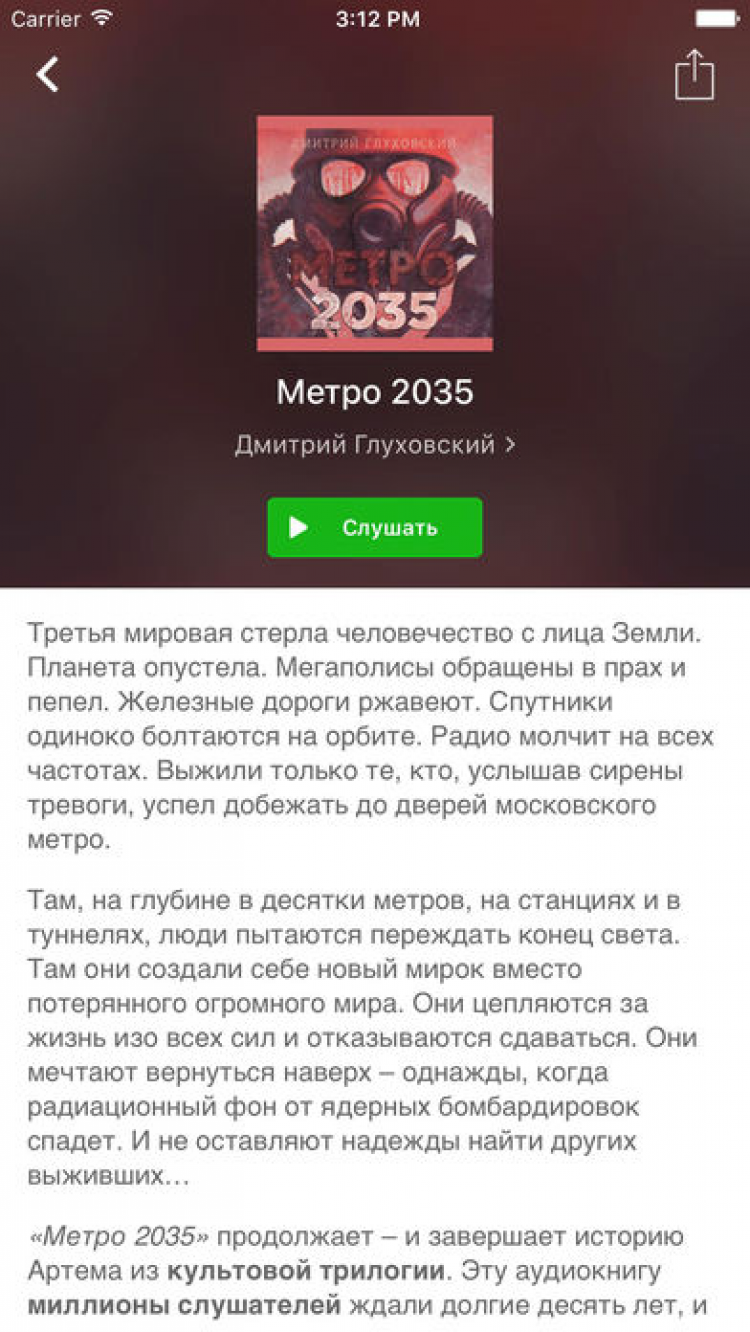Share the Метро 2035 audiobook

pyautogui.click(x=694, y=75)
